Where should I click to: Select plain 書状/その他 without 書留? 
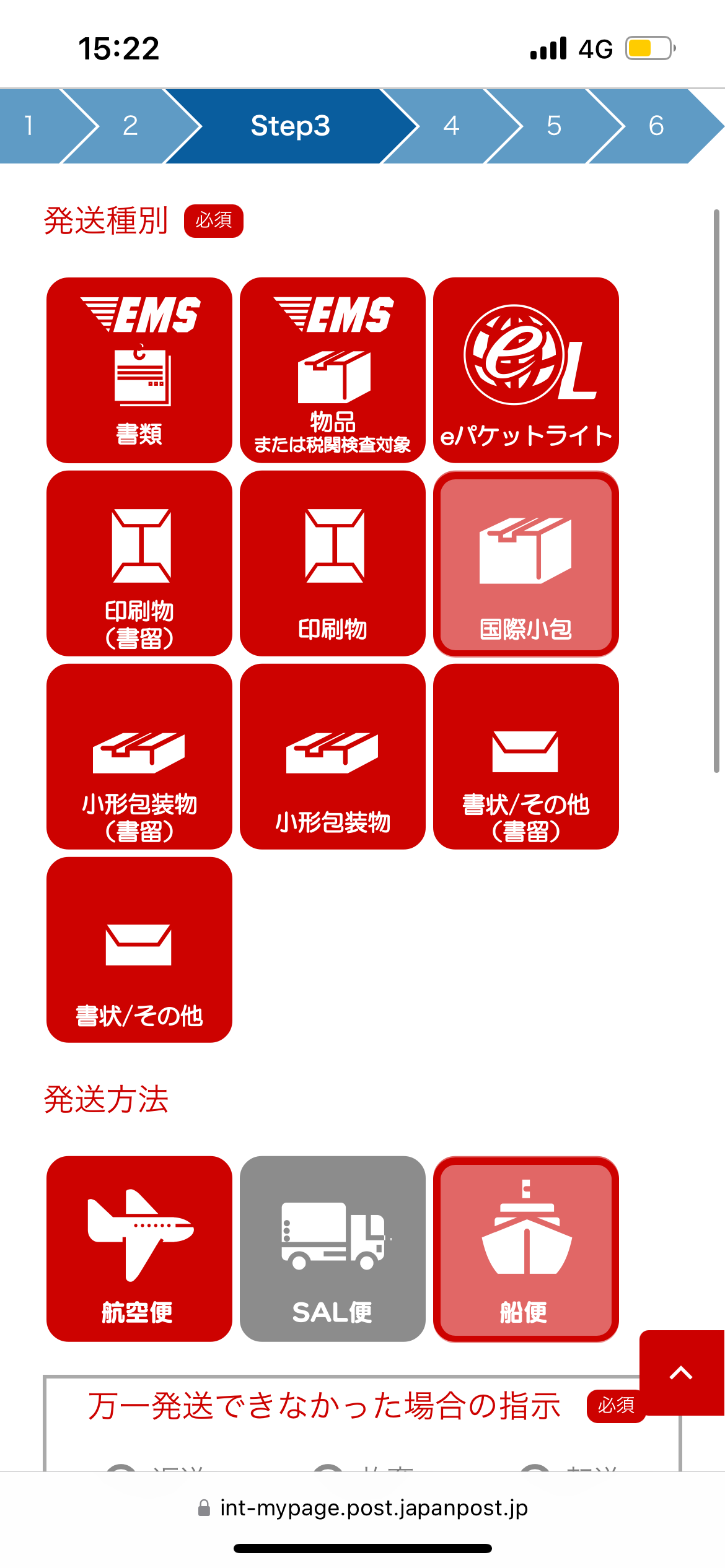pyautogui.click(x=139, y=949)
